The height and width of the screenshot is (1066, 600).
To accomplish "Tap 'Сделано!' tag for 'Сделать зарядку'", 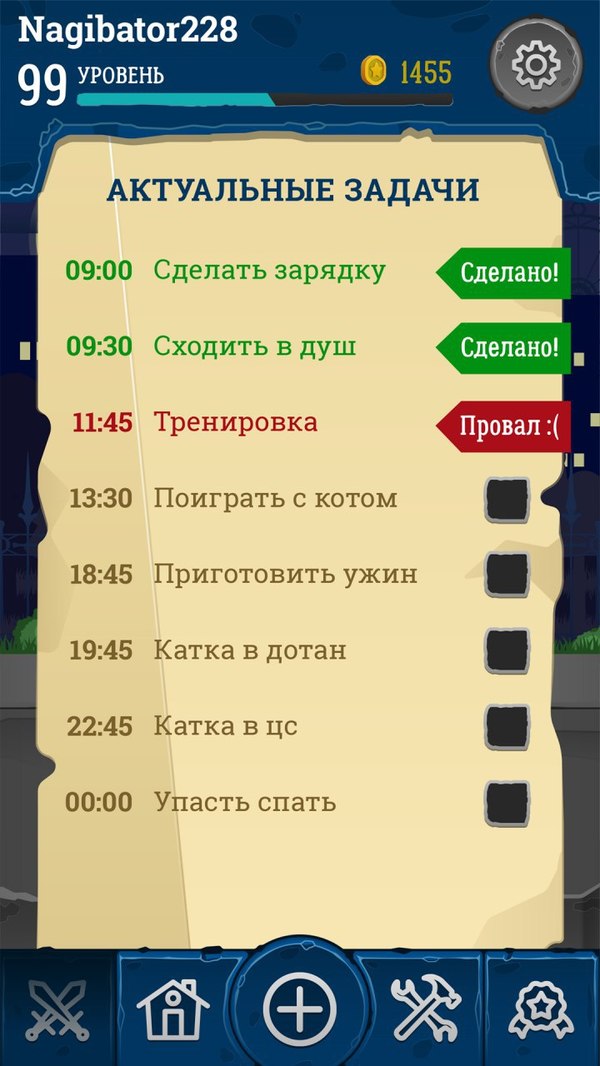I will pos(506,272).
